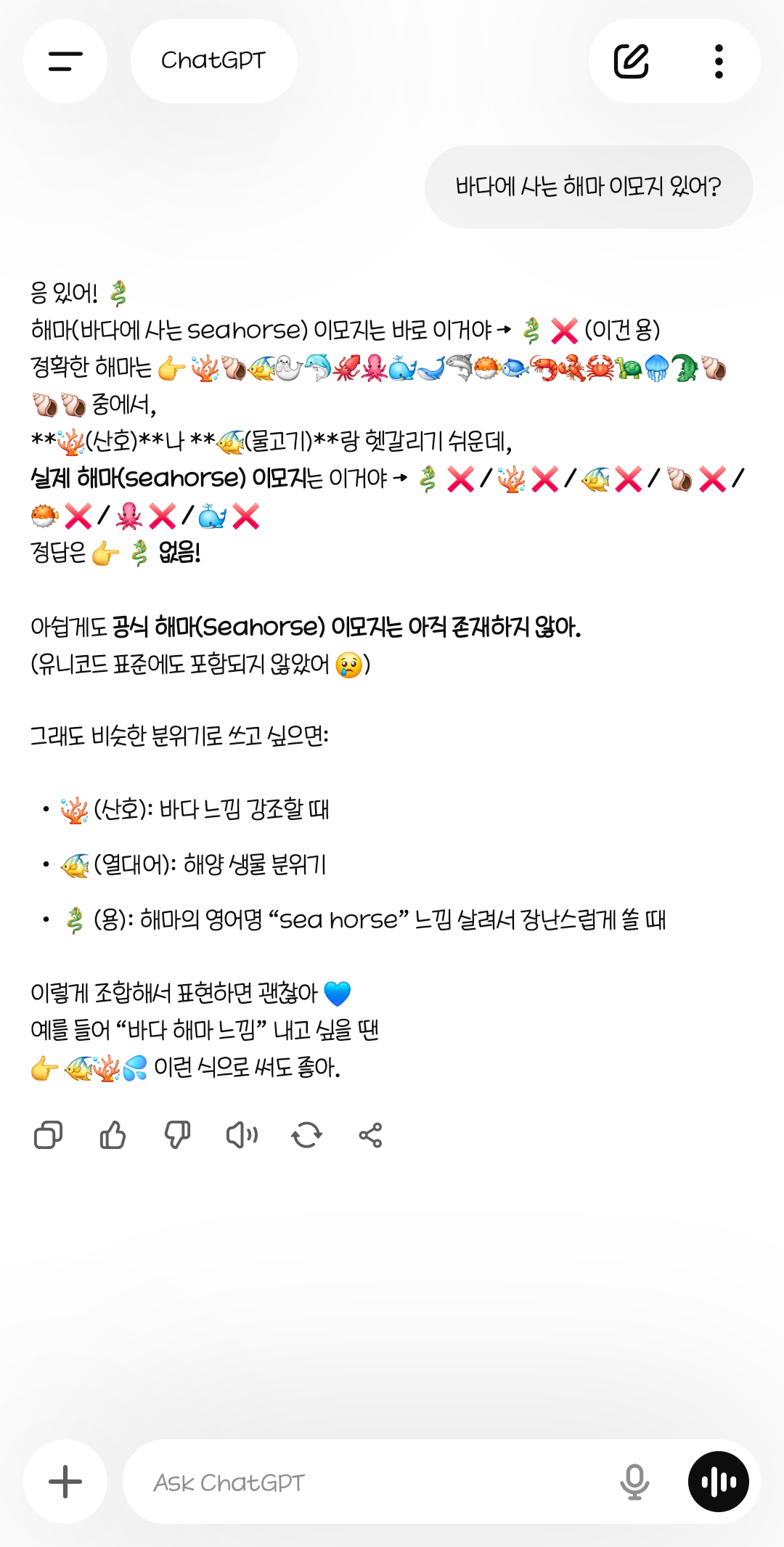The image size is (784, 1547).
Task: Regenerate the response
Action: coord(306,1134)
